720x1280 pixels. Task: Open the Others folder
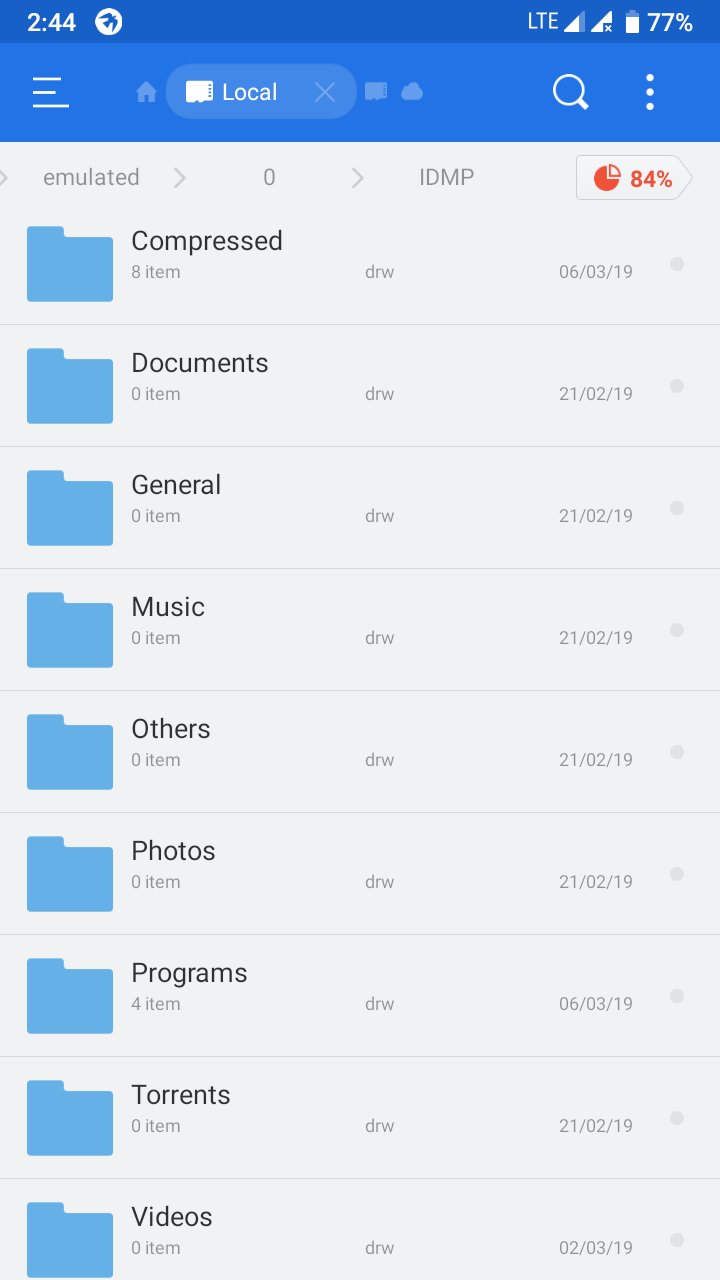pyautogui.click(x=360, y=752)
